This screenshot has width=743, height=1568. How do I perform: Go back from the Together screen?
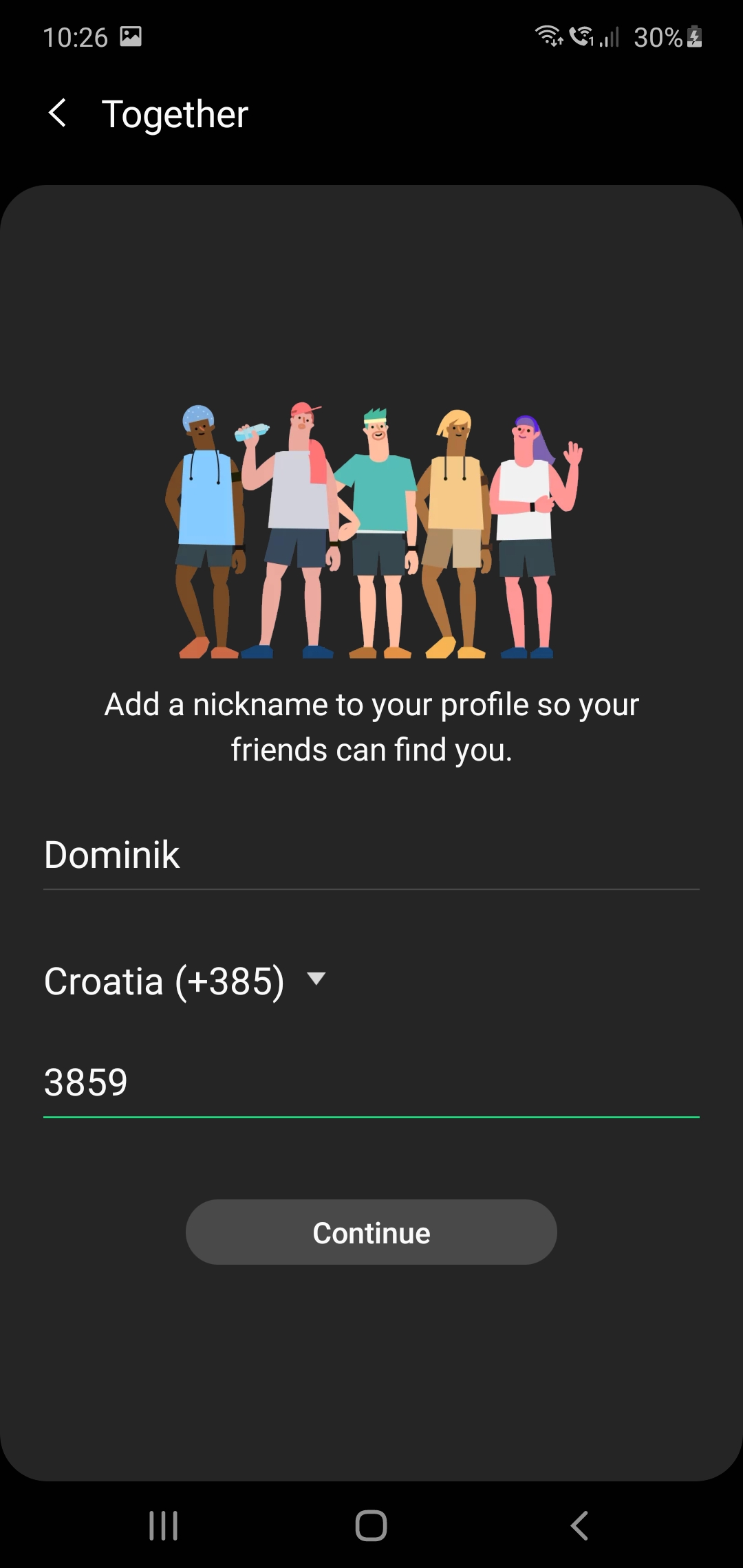click(x=58, y=113)
